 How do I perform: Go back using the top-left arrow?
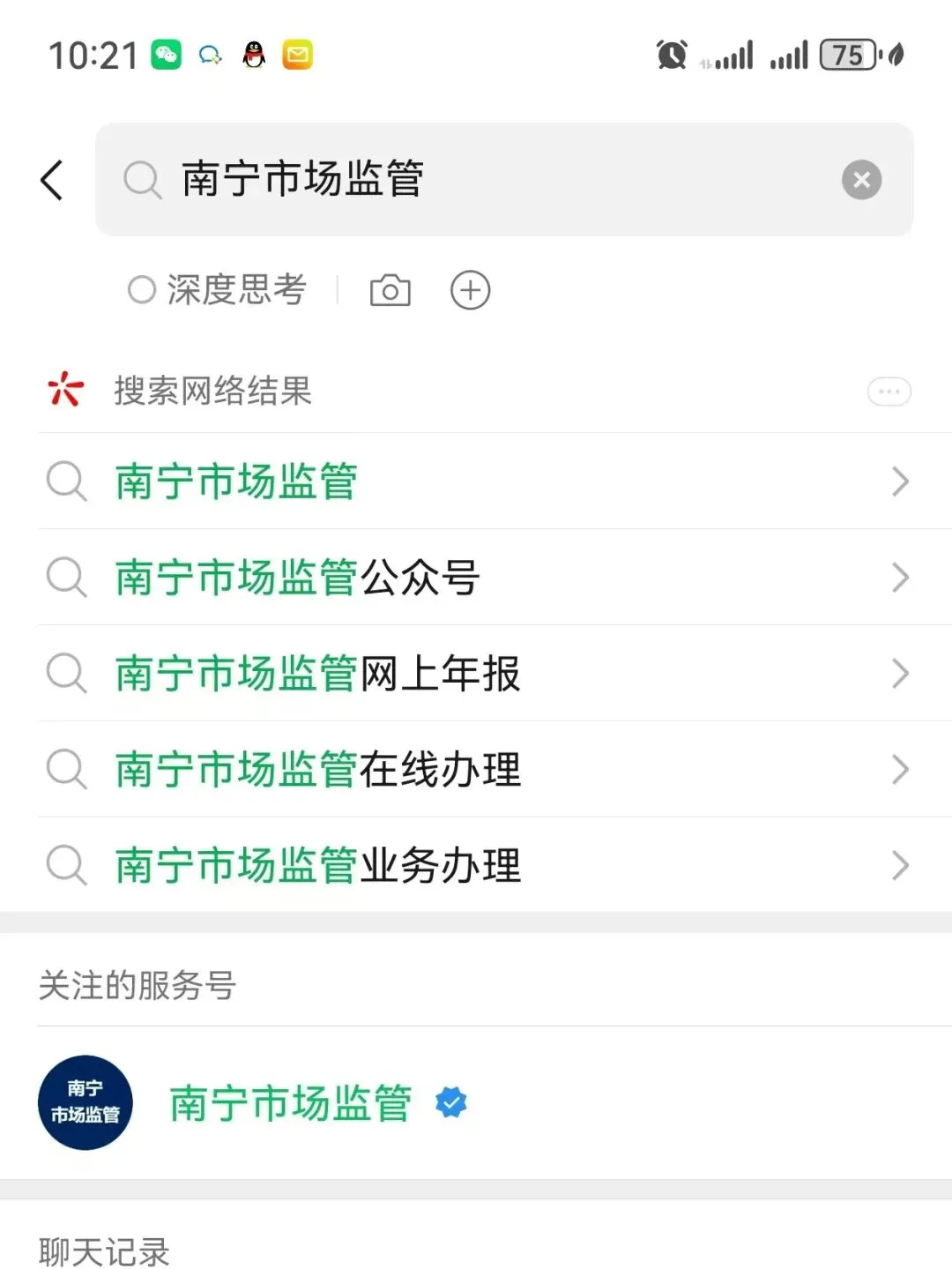point(52,180)
